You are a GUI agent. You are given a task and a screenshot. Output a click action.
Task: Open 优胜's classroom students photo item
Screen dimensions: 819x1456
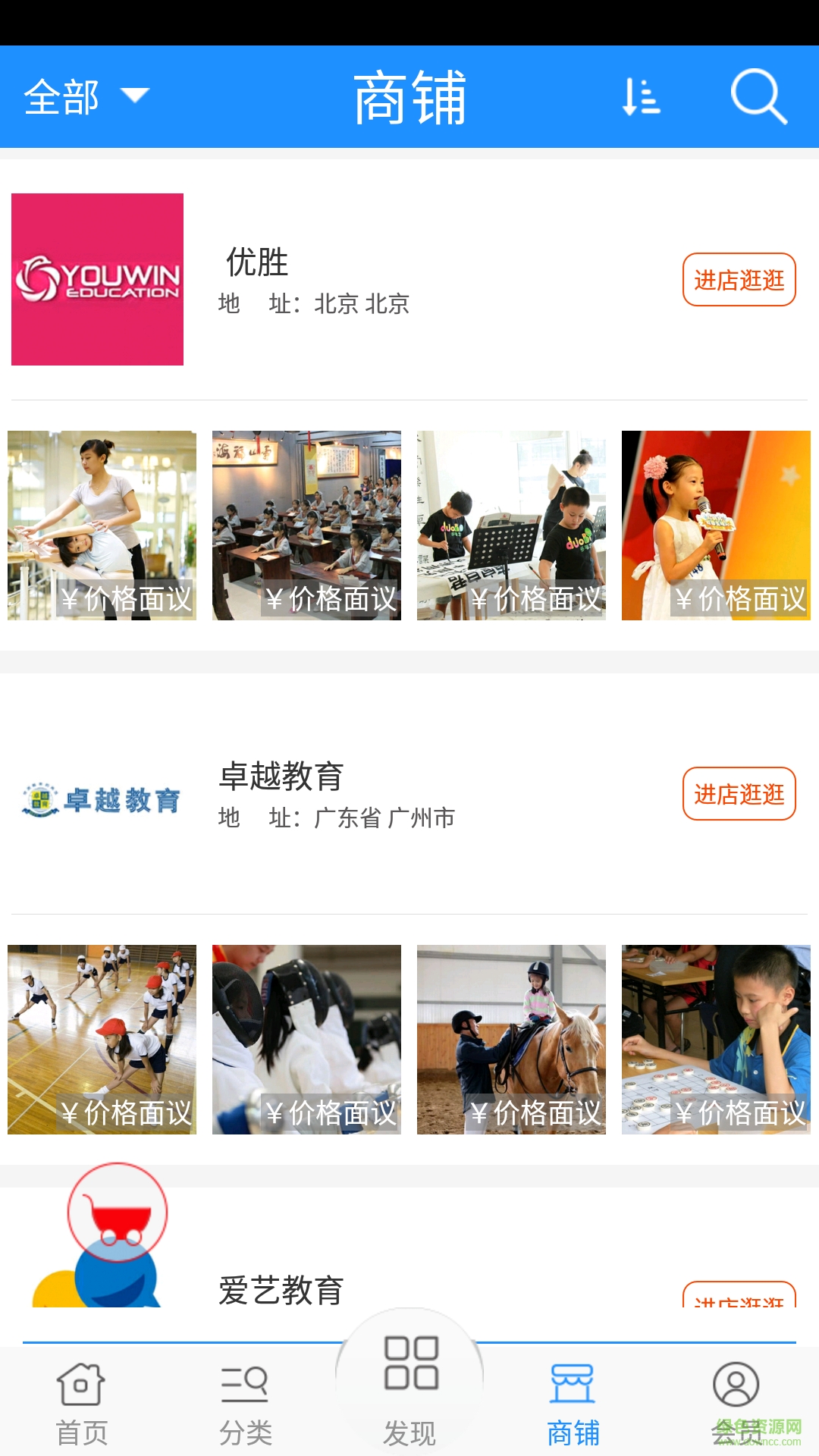tap(306, 526)
